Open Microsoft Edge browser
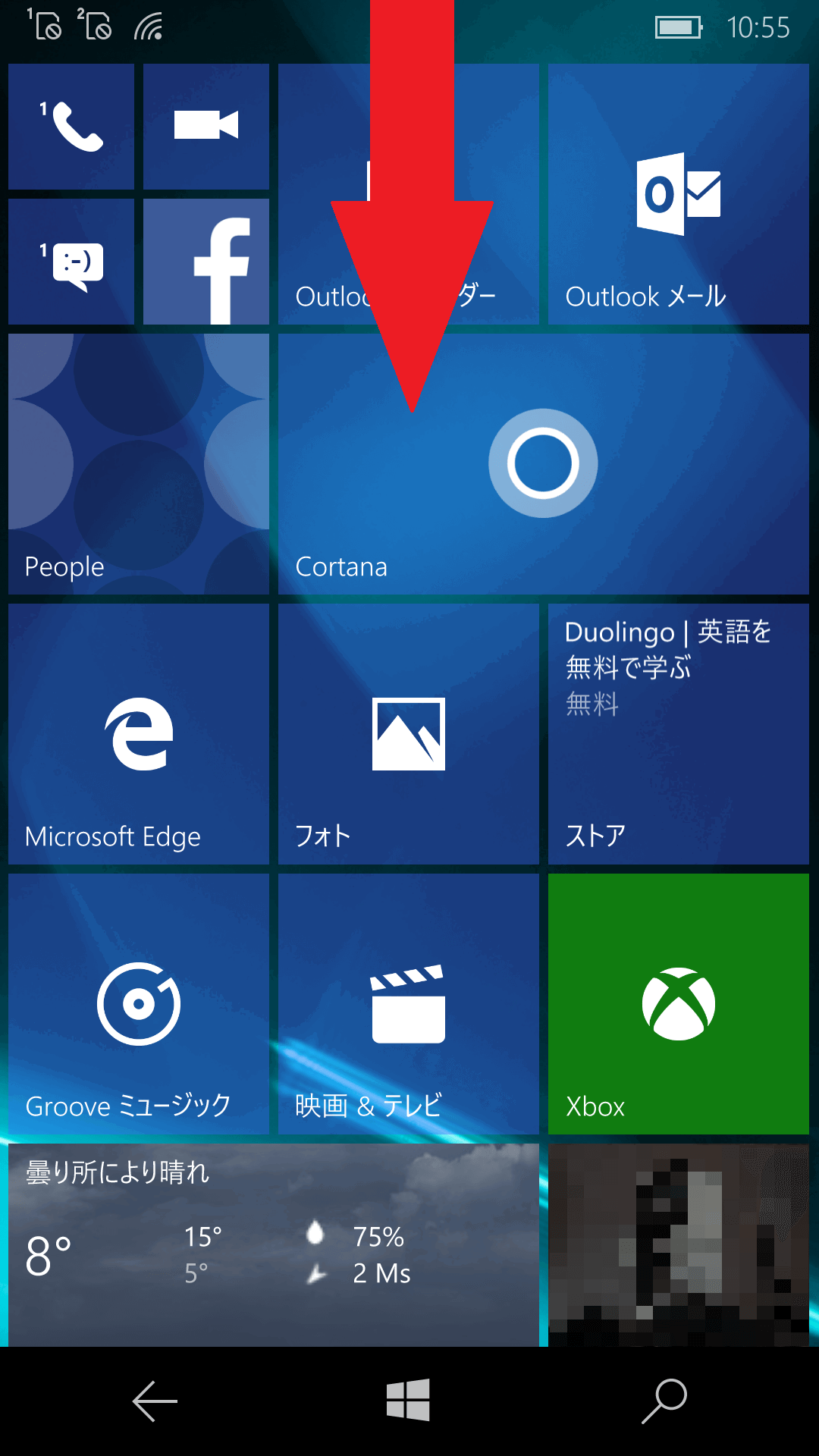This screenshot has width=819, height=1456. click(x=138, y=733)
